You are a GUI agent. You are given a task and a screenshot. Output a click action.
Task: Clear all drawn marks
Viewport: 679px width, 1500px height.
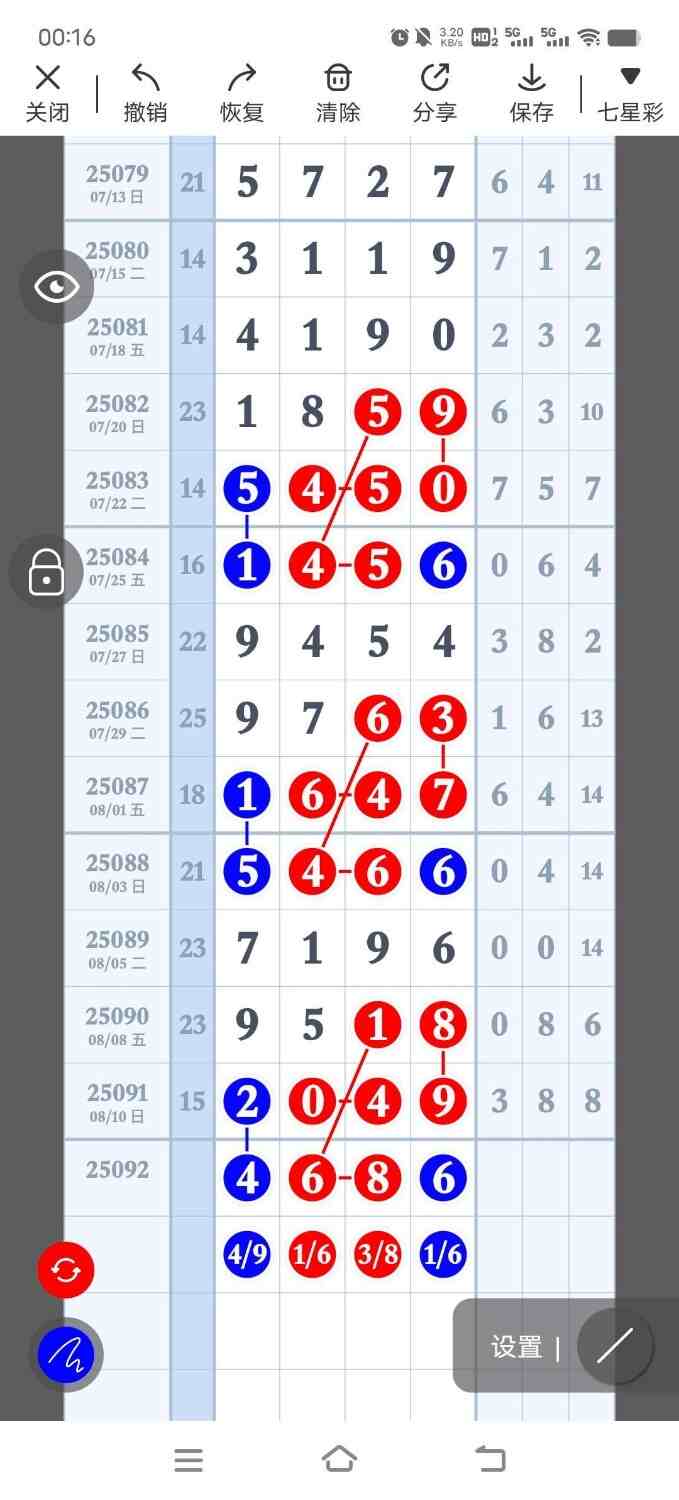point(338,93)
